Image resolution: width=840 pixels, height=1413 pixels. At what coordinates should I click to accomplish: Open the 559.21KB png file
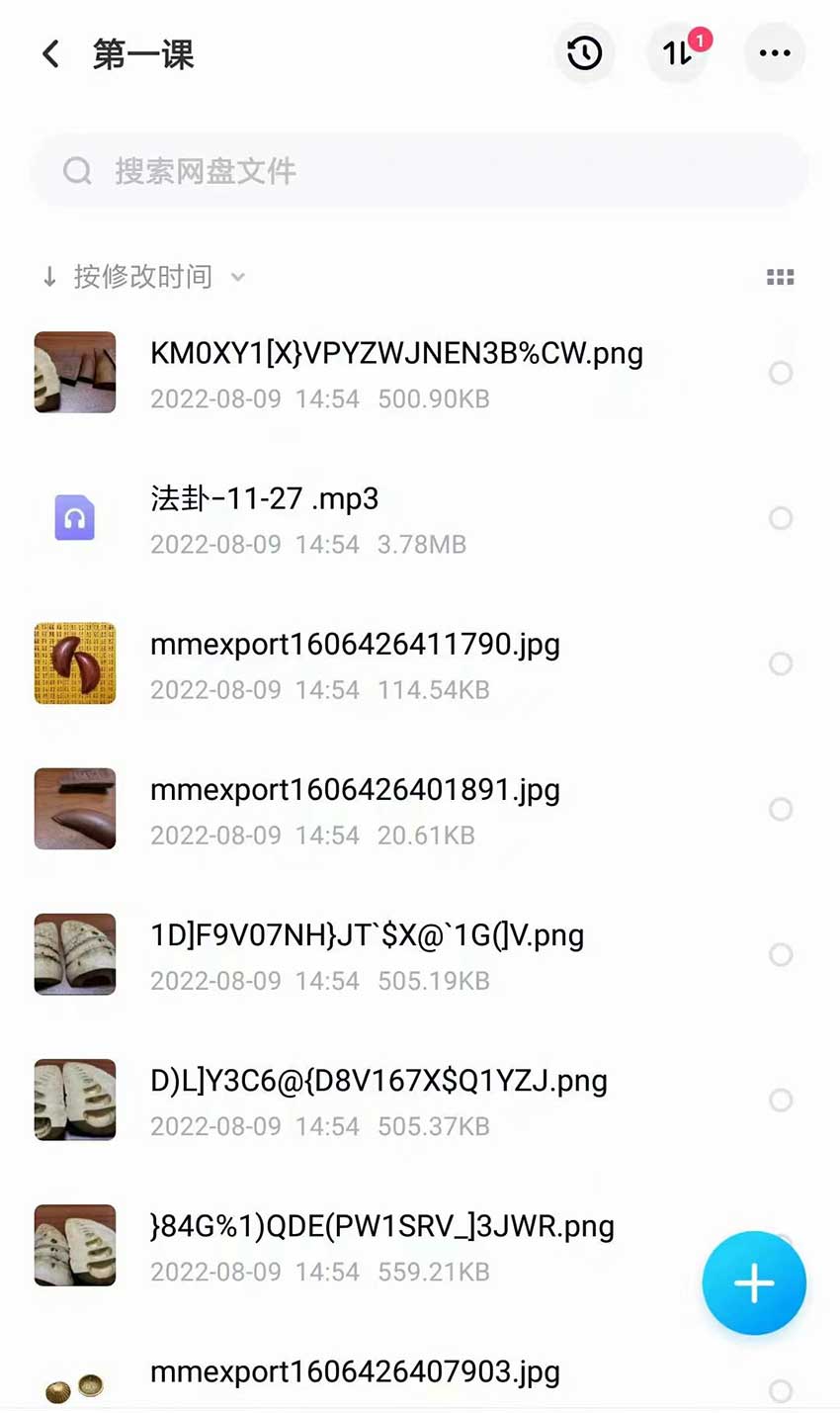tap(381, 1245)
